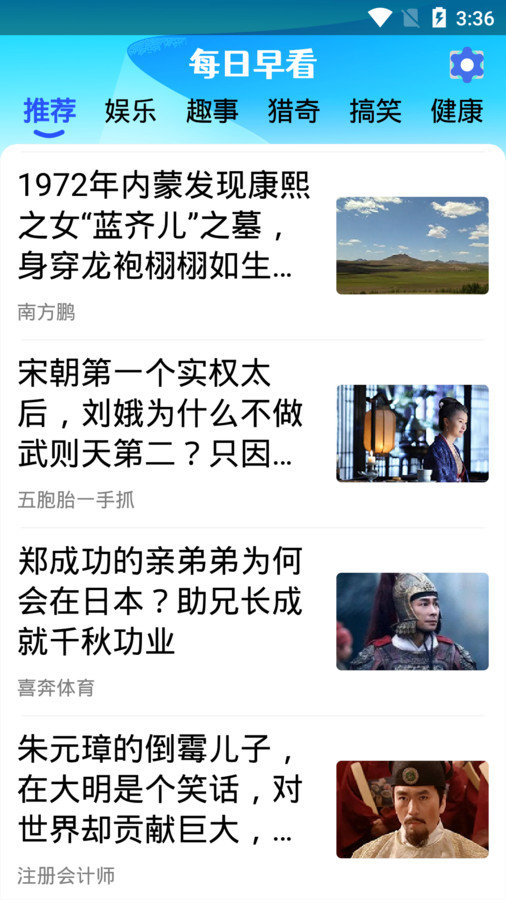506x900 pixels.
Task: Switch to the 趣事 tab
Action: pos(212,110)
